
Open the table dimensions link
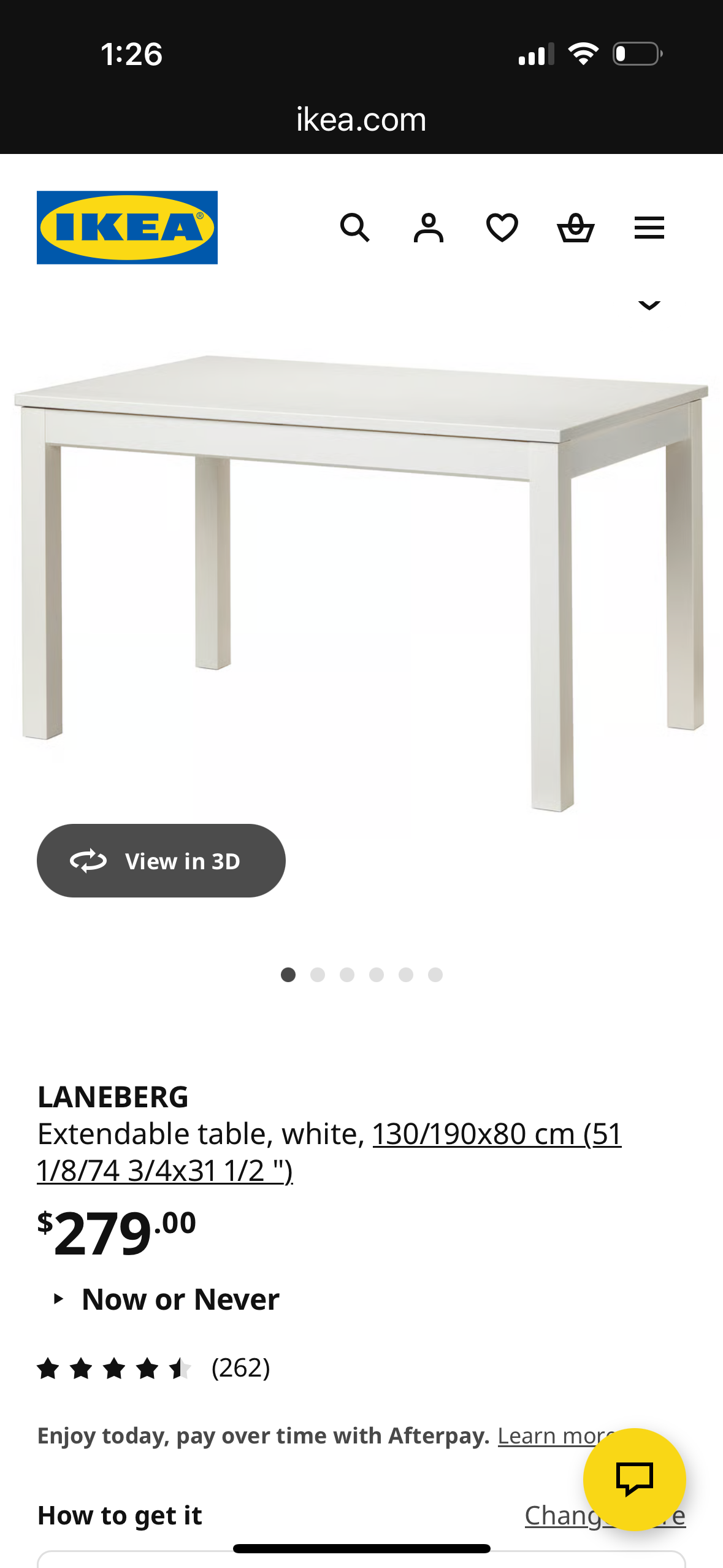[329, 1152]
